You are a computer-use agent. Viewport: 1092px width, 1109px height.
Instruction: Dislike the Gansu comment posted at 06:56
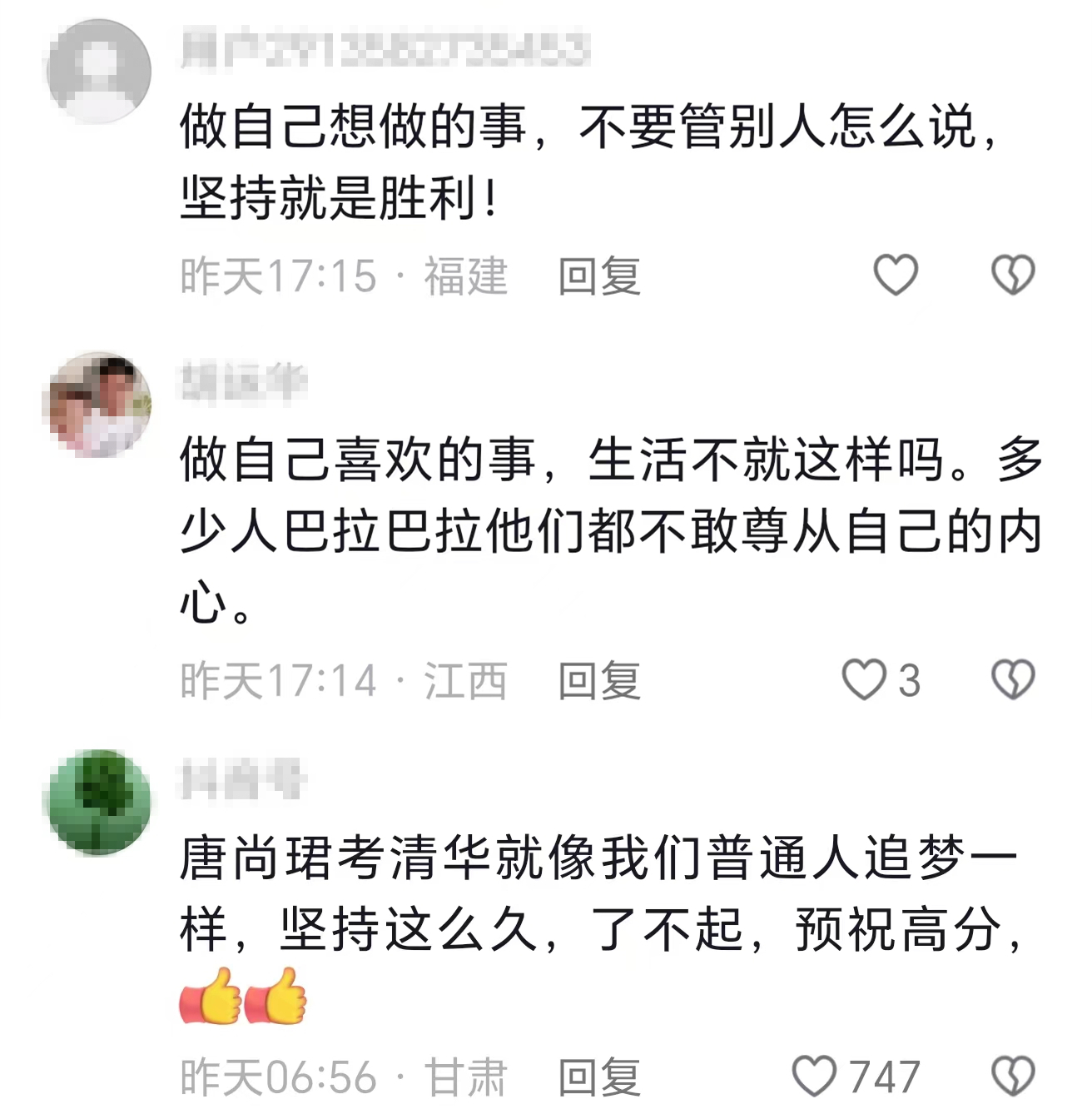pyautogui.click(x=1013, y=1076)
